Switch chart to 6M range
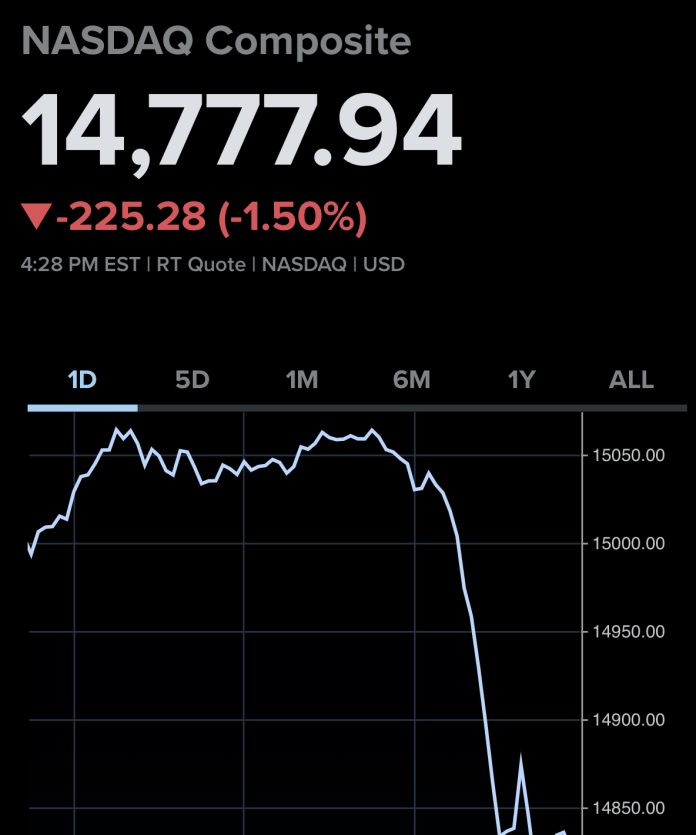This screenshot has width=696, height=835. [x=411, y=380]
